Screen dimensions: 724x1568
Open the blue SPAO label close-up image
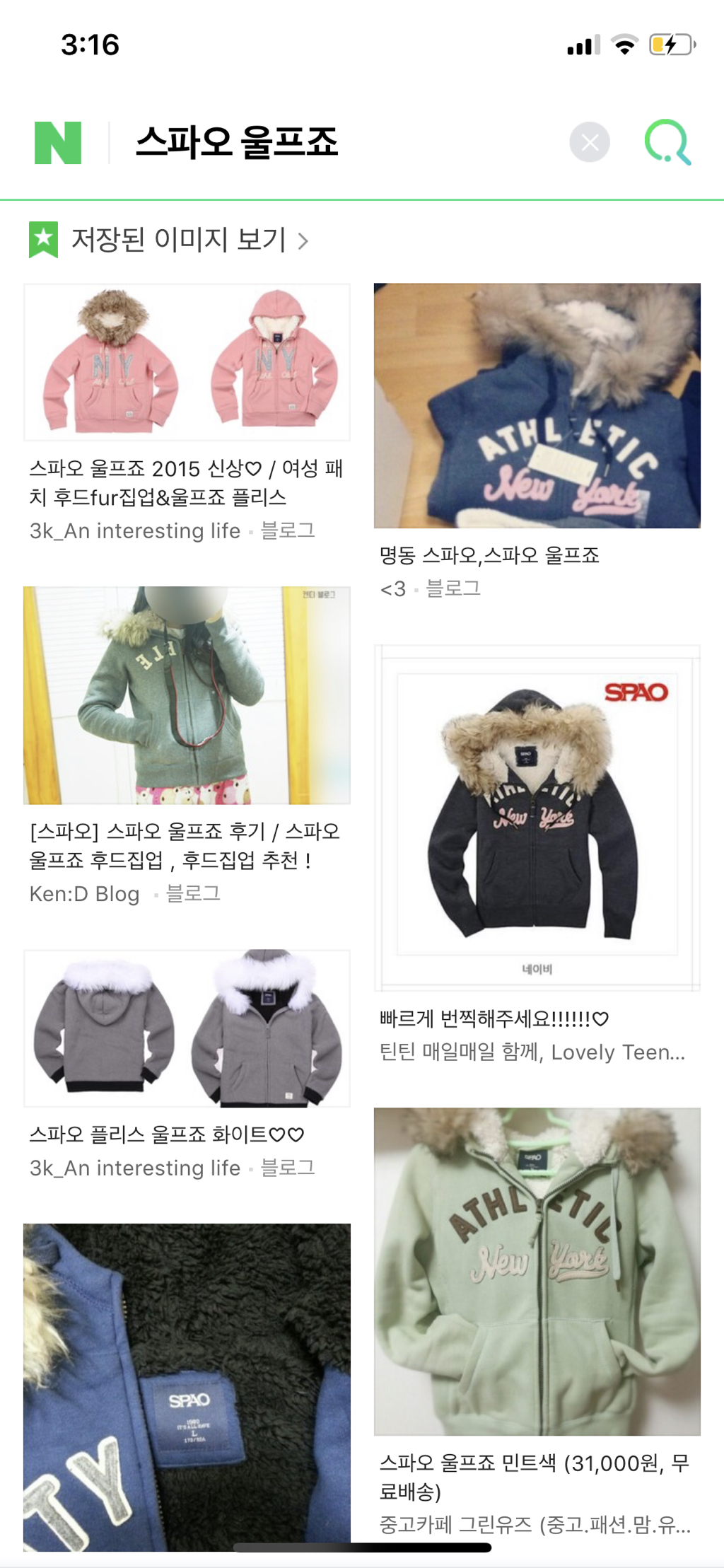pos(187,1388)
